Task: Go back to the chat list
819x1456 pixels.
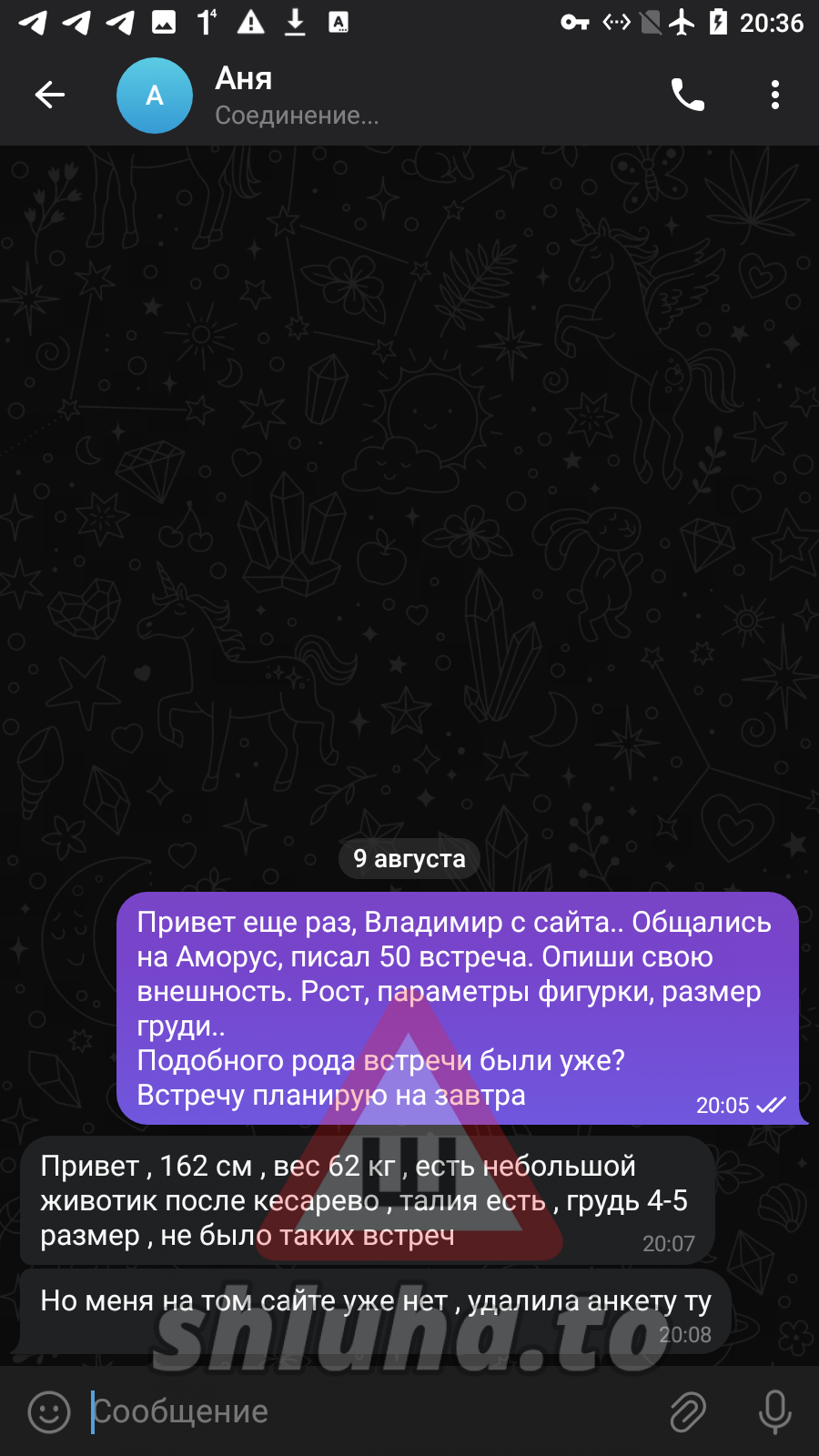Action: 50,95
